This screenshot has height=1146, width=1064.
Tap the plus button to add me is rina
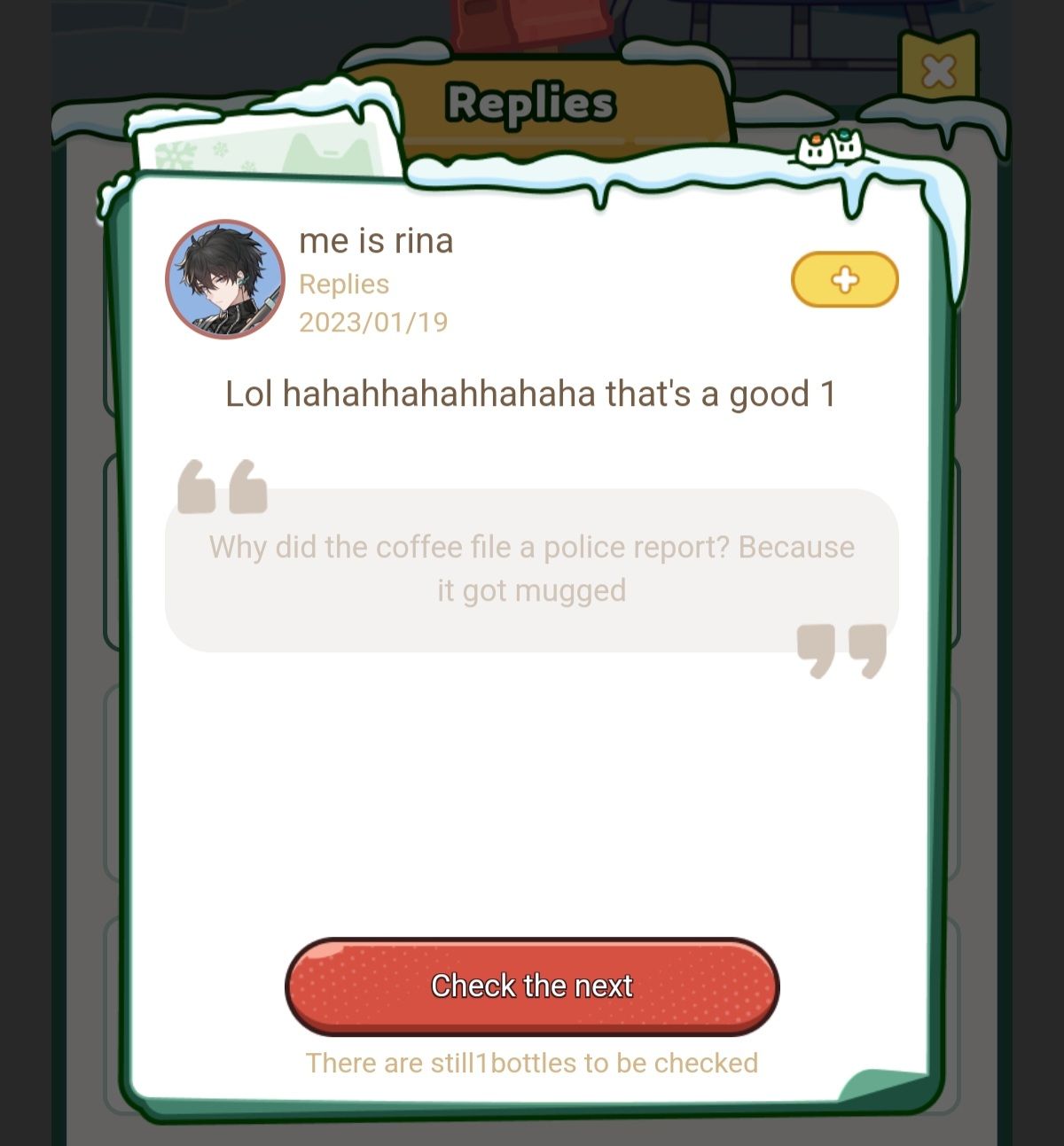coord(843,280)
